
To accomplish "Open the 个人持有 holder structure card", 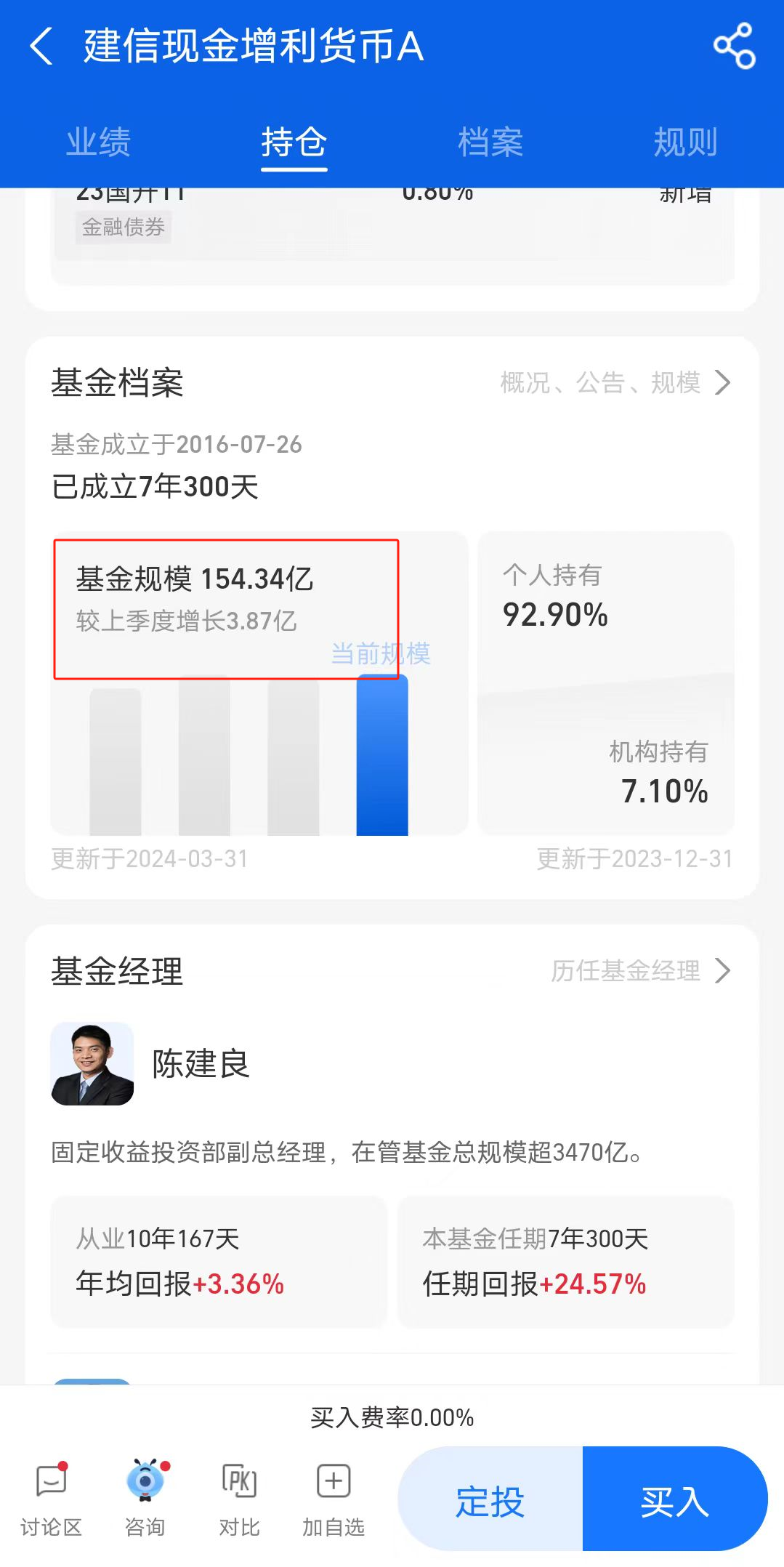I will click(606, 683).
